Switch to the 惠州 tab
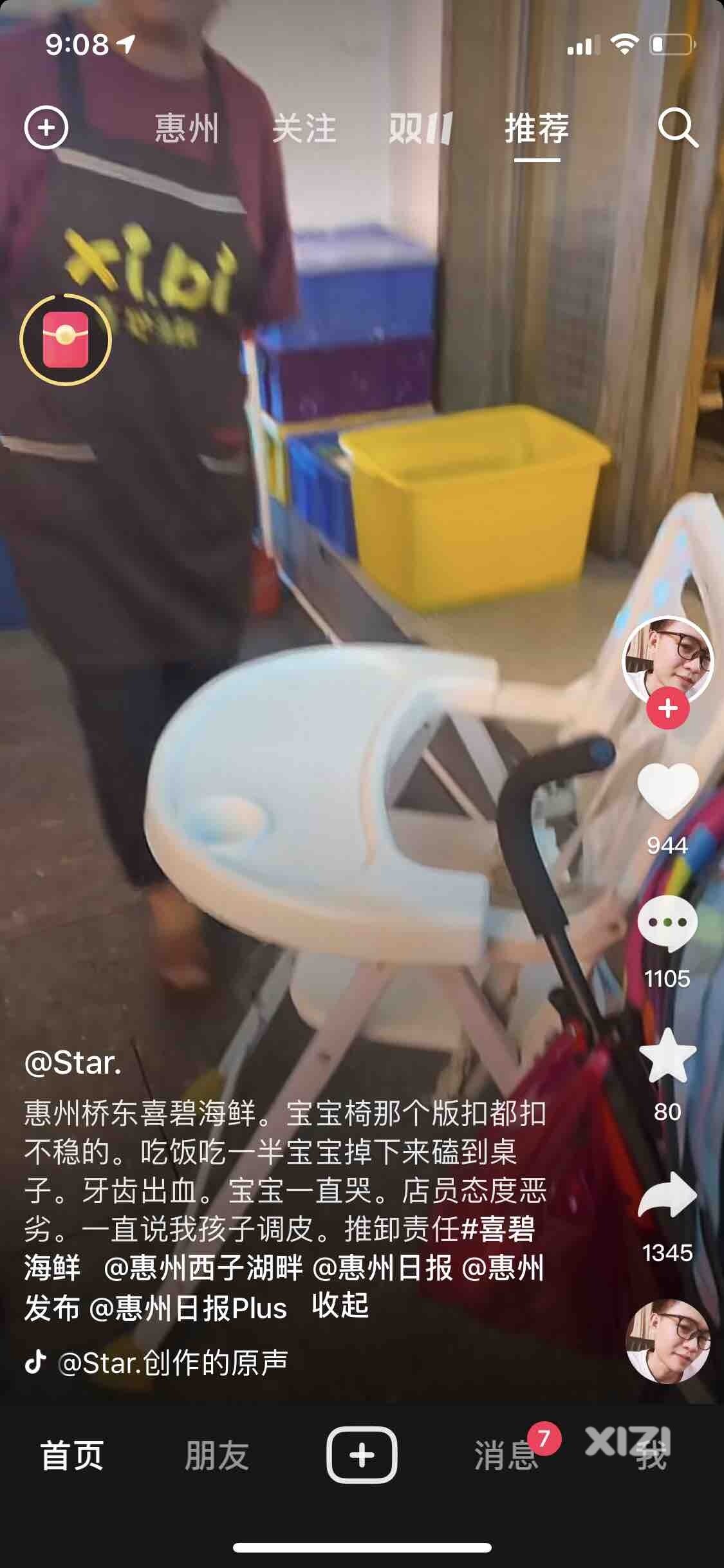 click(x=187, y=127)
